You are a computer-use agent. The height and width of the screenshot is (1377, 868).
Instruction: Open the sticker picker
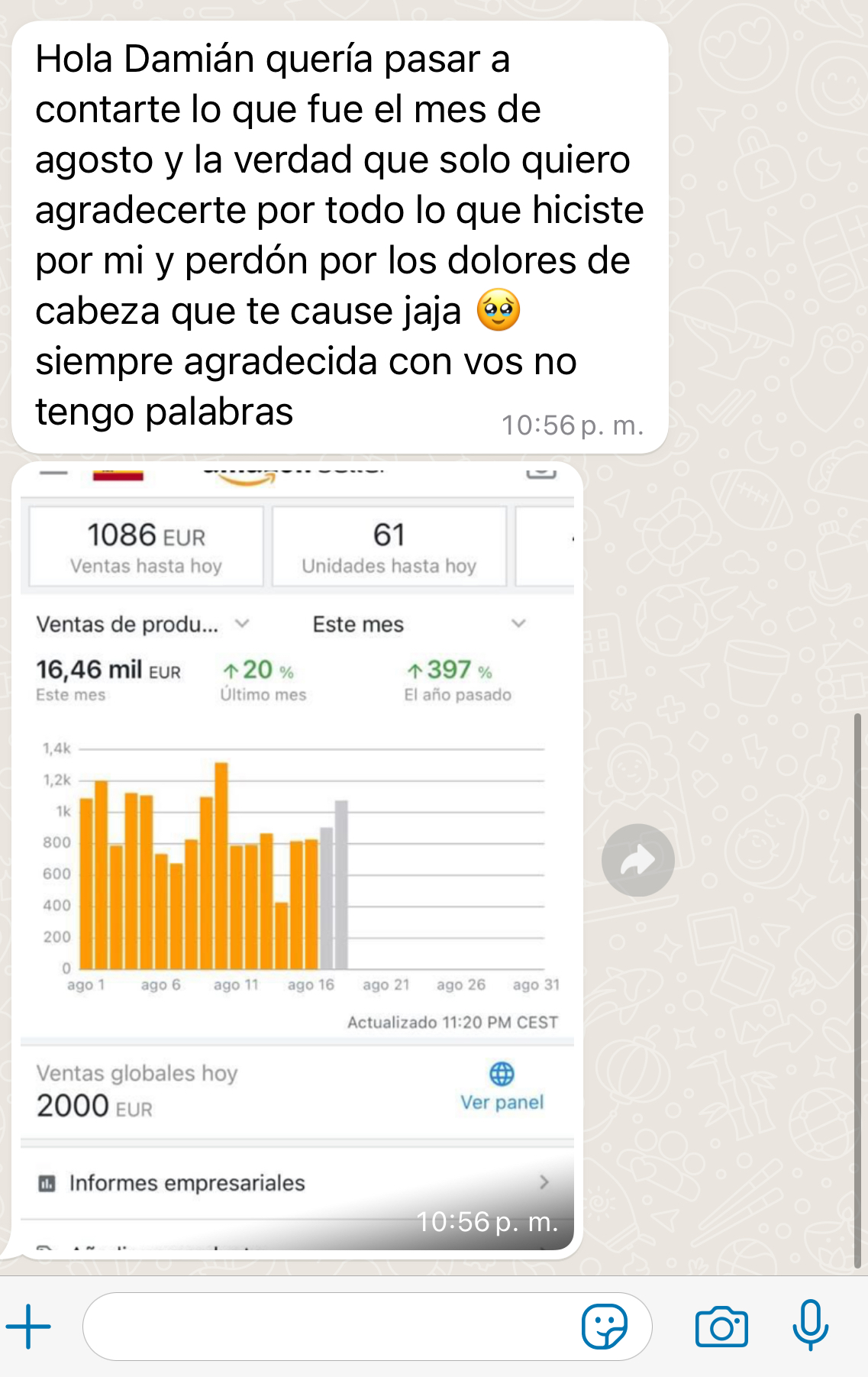[604, 1327]
